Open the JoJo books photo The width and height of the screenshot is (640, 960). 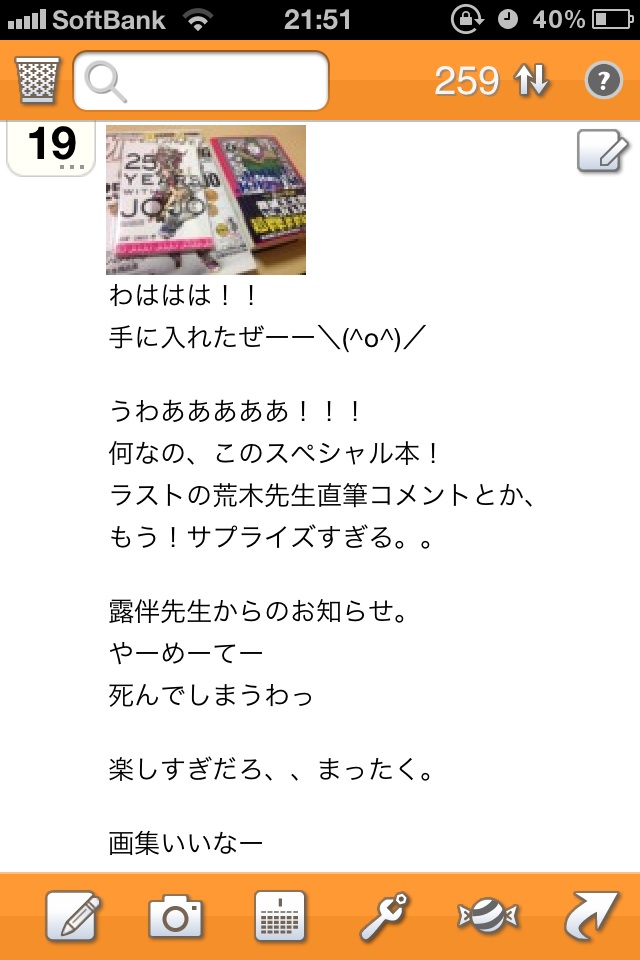coord(206,200)
